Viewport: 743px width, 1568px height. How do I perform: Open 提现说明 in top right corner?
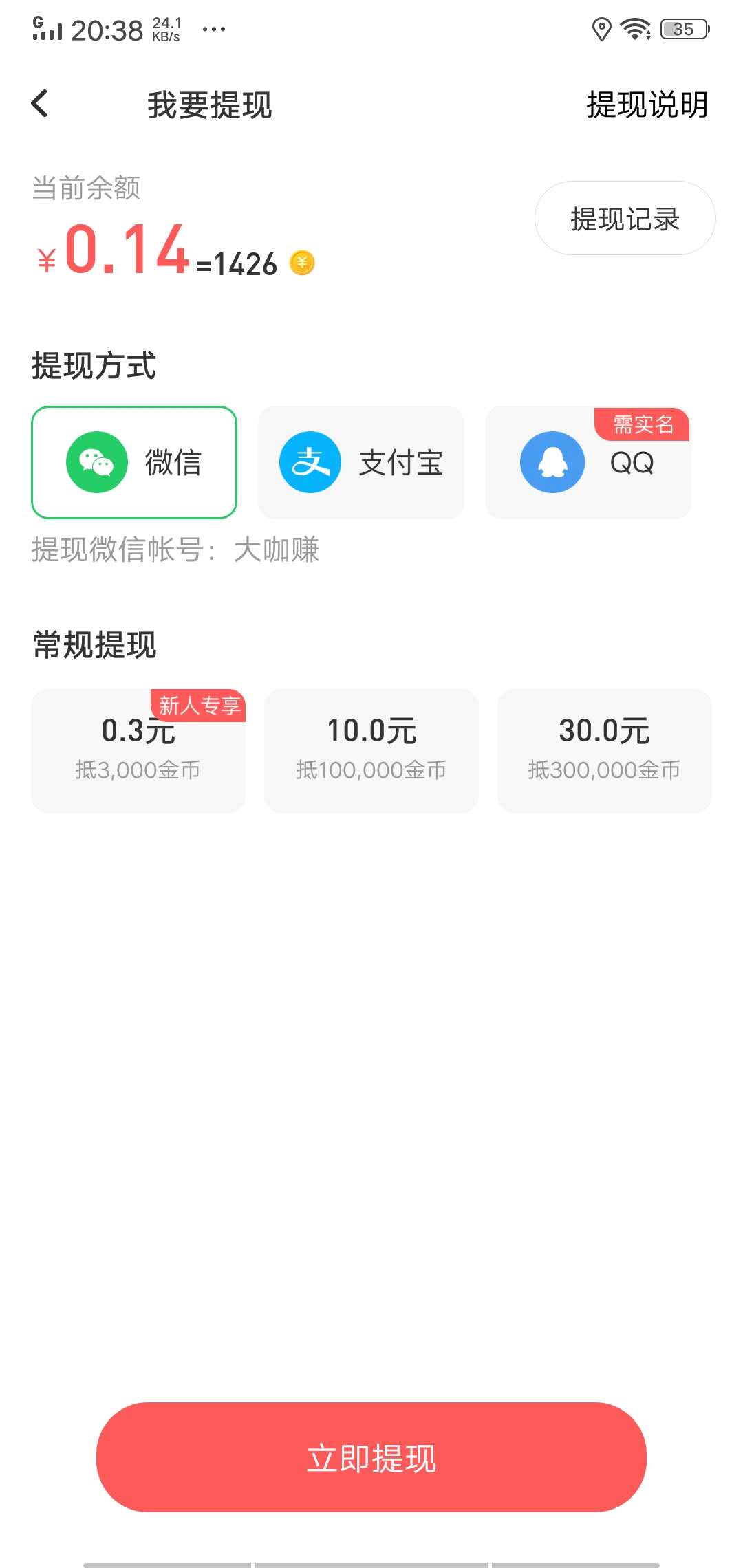click(646, 105)
